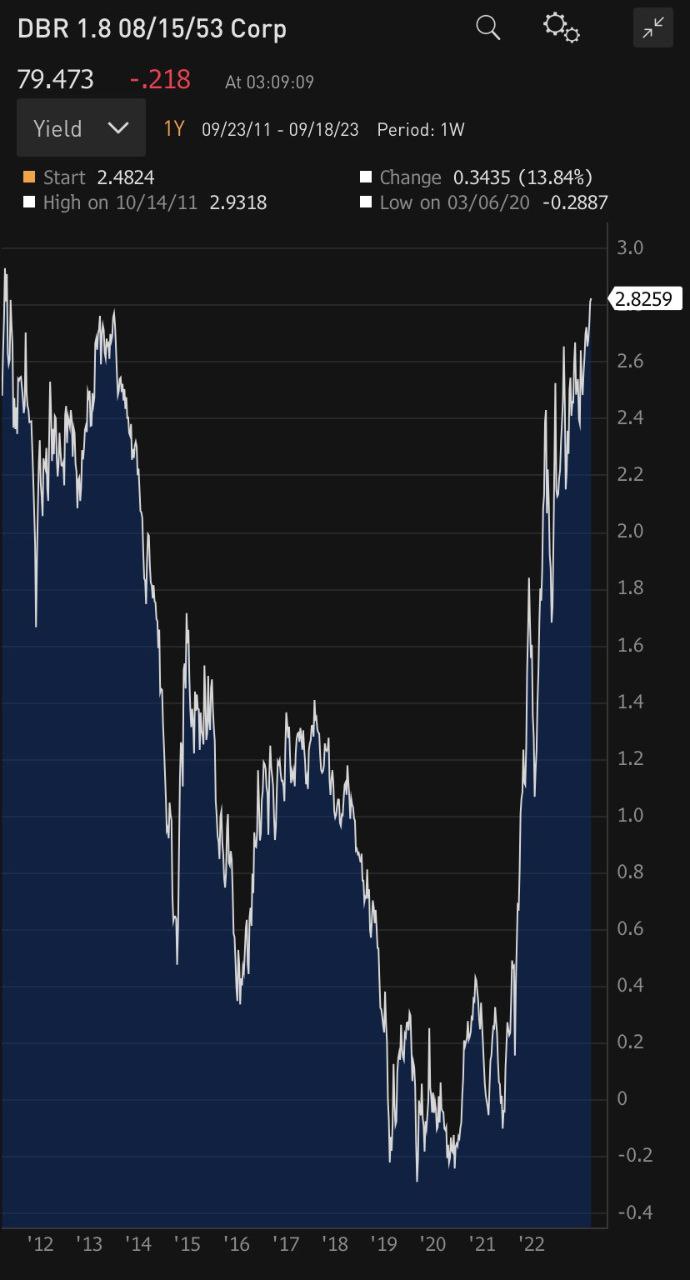The height and width of the screenshot is (1280, 690).
Task: Edit the 09/23/11 - 09/18/23 date range
Action: (x=281, y=129)
